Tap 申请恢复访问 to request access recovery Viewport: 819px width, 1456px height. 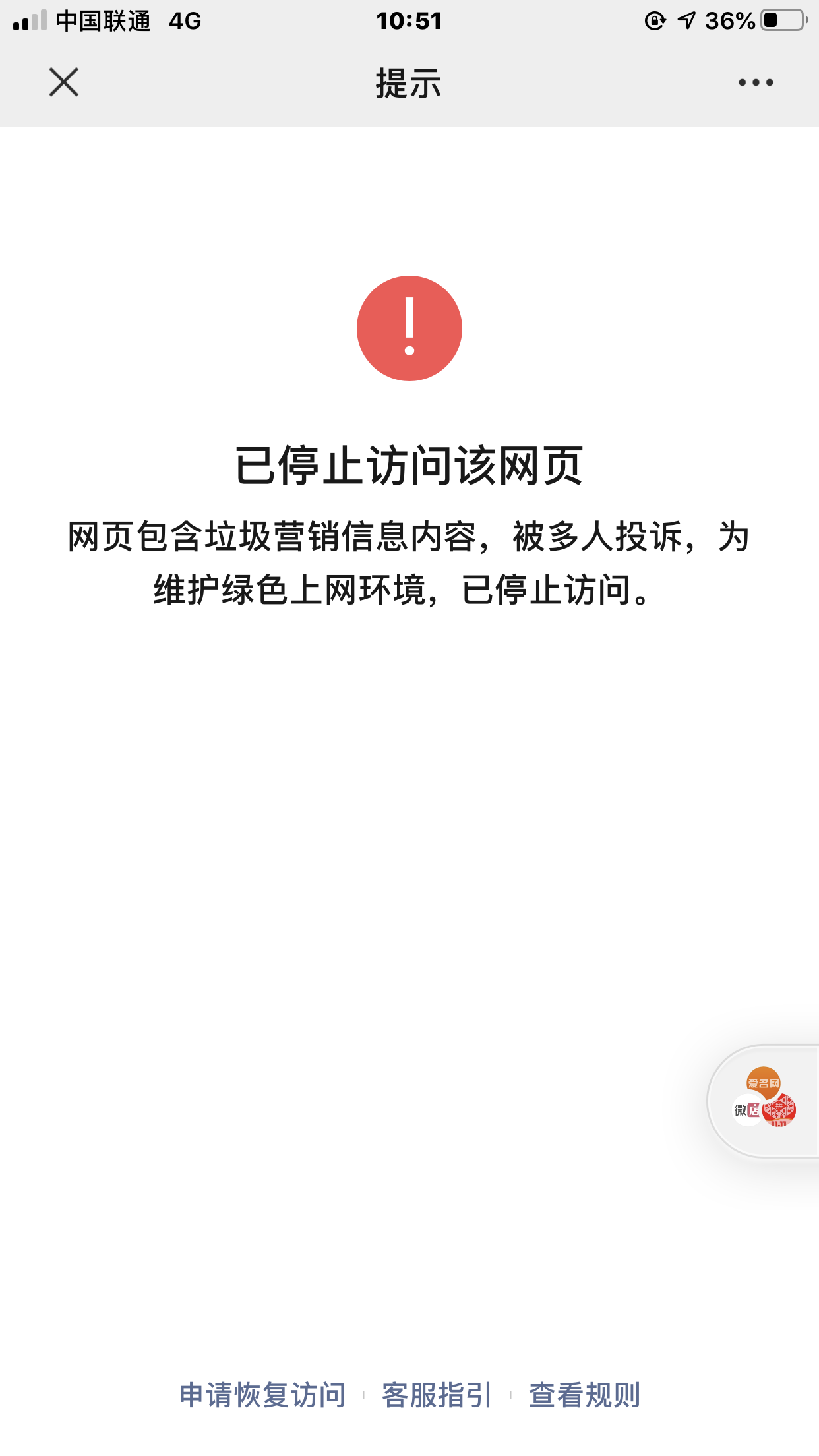pyautogui.click(x=262, y=1395)
